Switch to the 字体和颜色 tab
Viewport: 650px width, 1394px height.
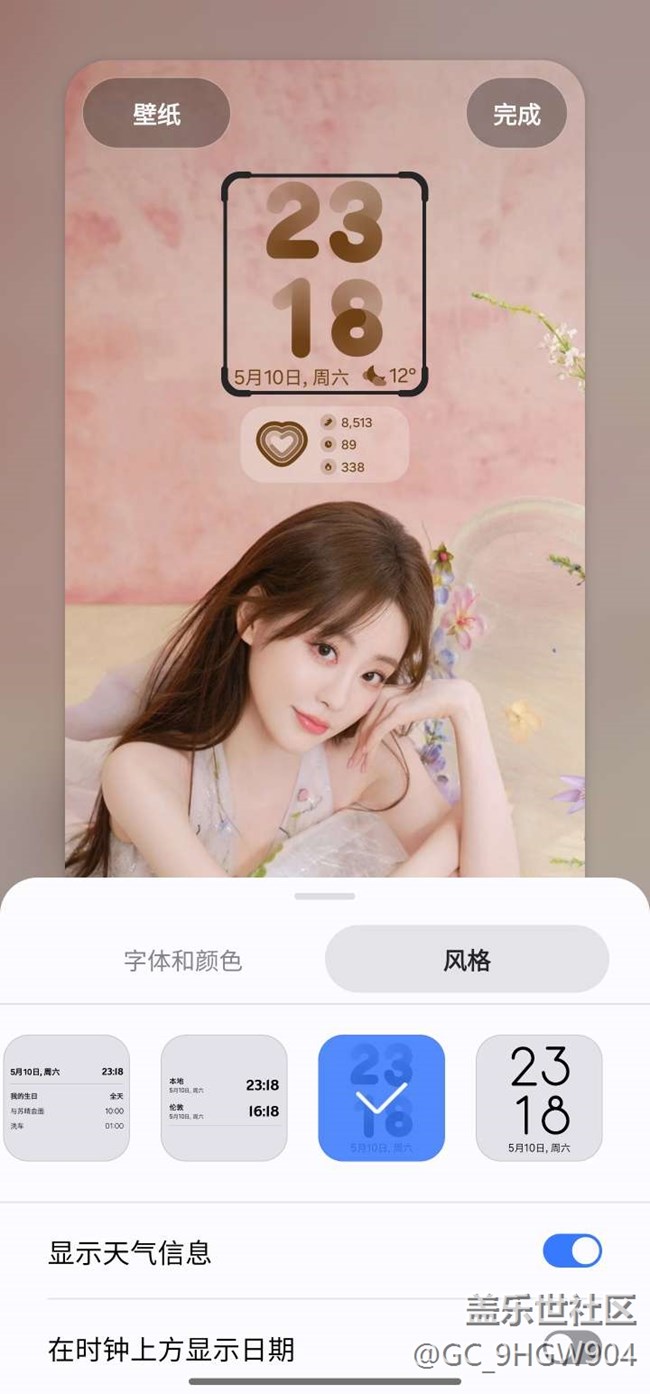click(183, 960)
